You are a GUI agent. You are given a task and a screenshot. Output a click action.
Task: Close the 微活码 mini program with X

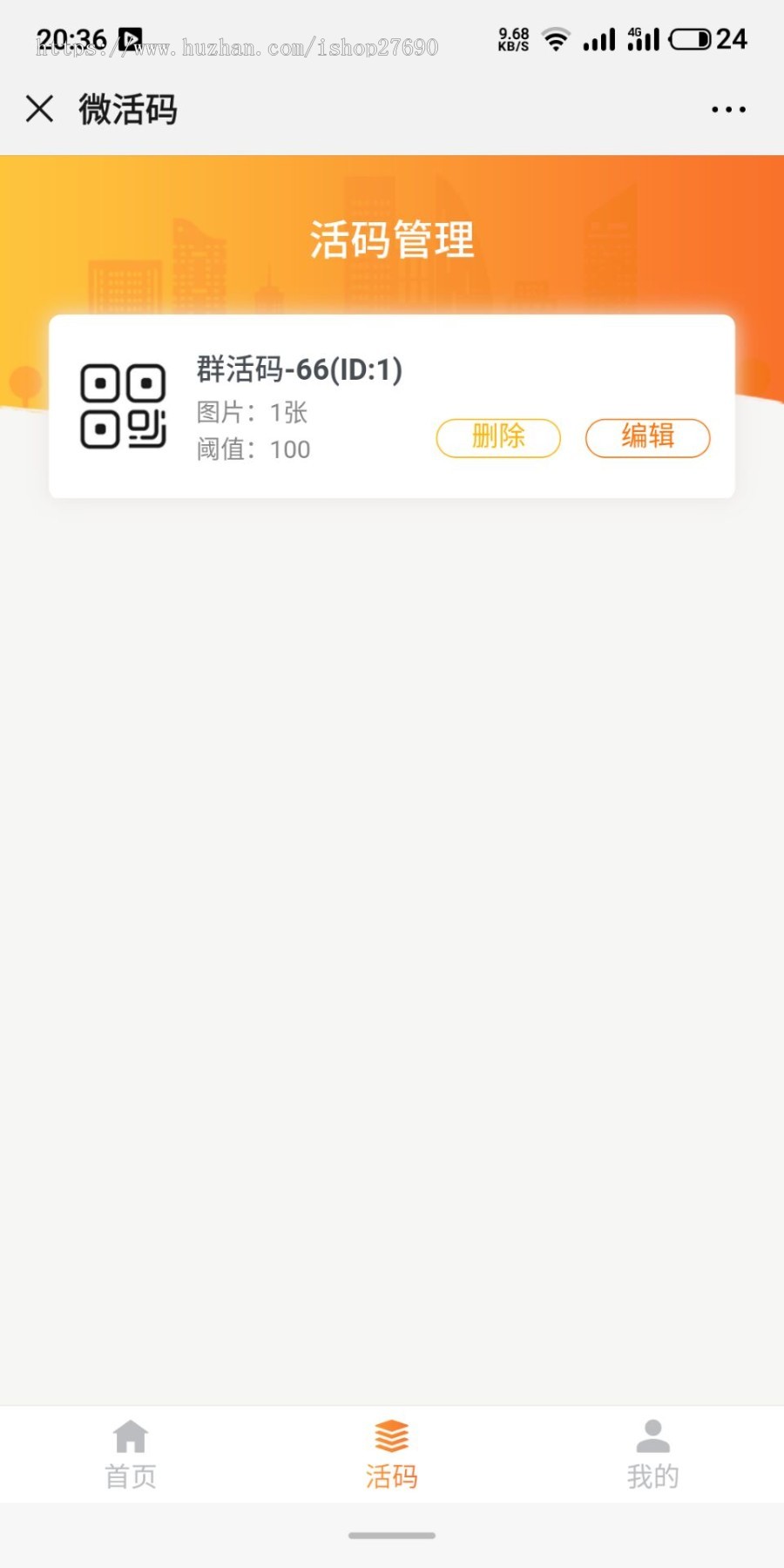pyautogui.click(x=38, y=109)
